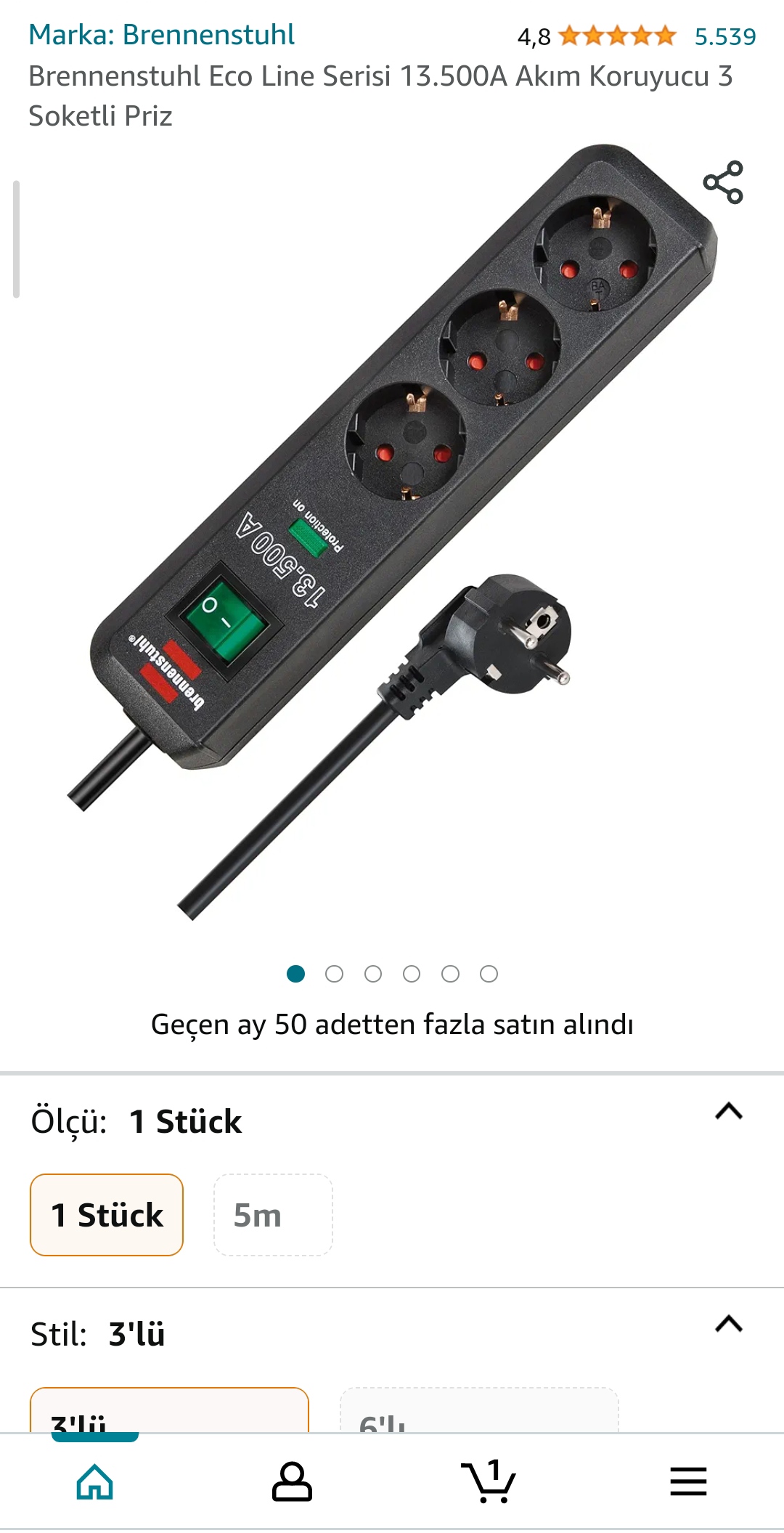Go to the home tab
The height and width of the screenshot is (1533, 784).
point(95,1481)
